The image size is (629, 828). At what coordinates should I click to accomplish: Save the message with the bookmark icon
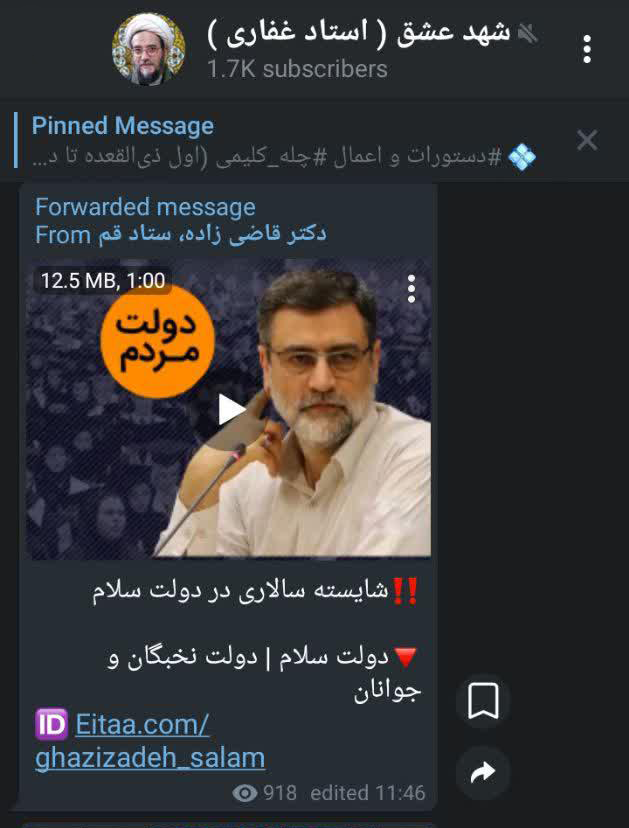click(x=483, y=701)
